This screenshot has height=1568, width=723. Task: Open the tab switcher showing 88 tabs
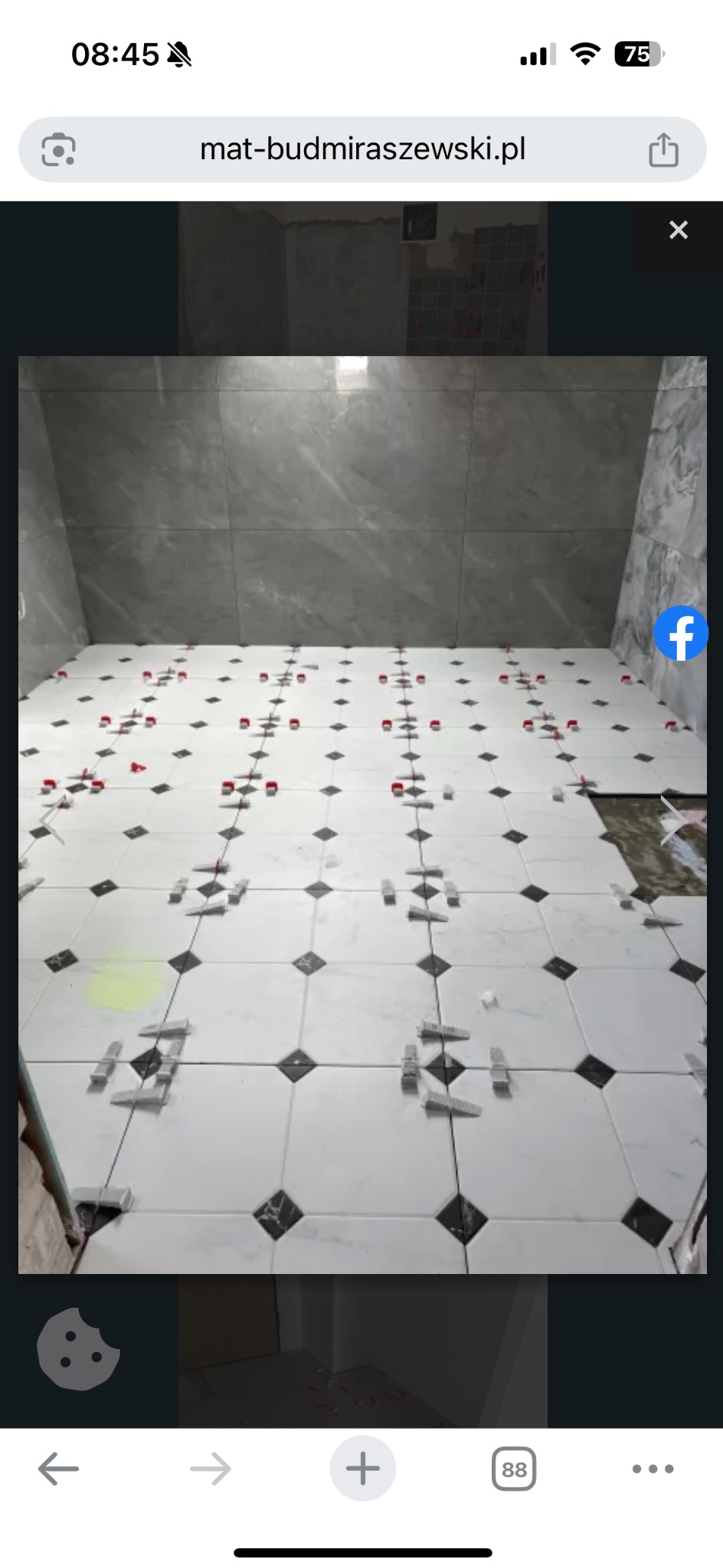click(514, 1468)
